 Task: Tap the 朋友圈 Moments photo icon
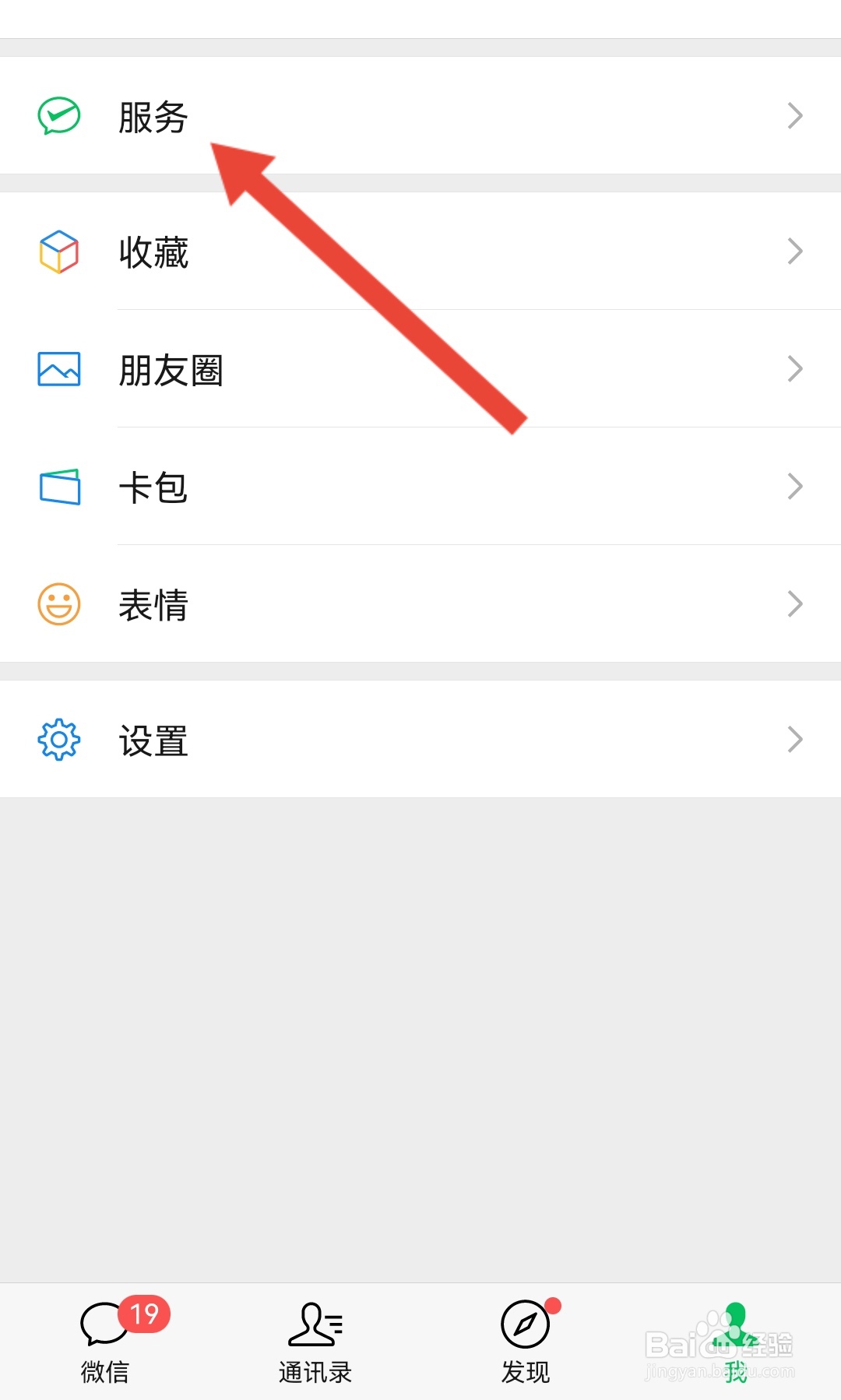point(58,369)
